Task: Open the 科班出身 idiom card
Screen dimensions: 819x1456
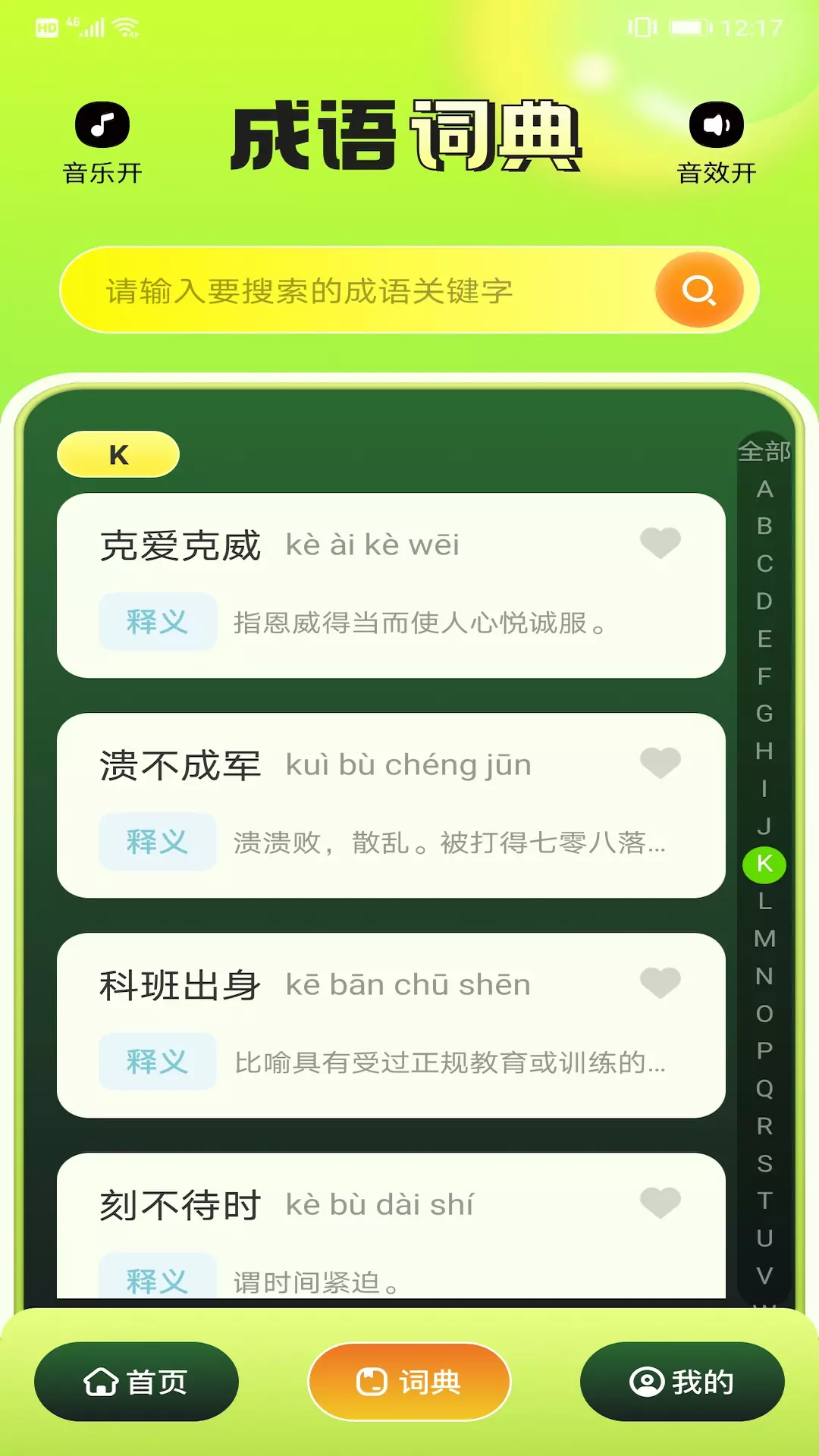Action: tap(391, 1025)
